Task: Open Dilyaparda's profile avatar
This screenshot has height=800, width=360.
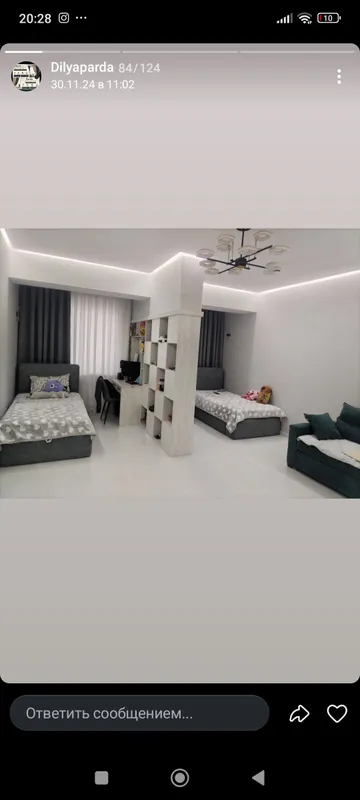Action: pyautogui.click(x=26, y=77)
